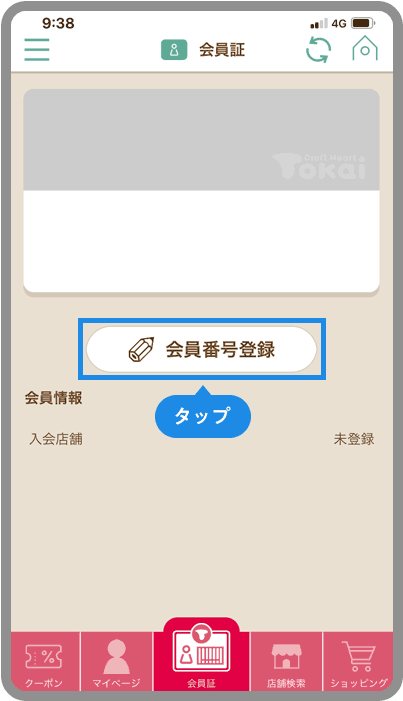Screen dimensions: 403x701
Task: Open the マイページ tab
Action: coord(116,662)
